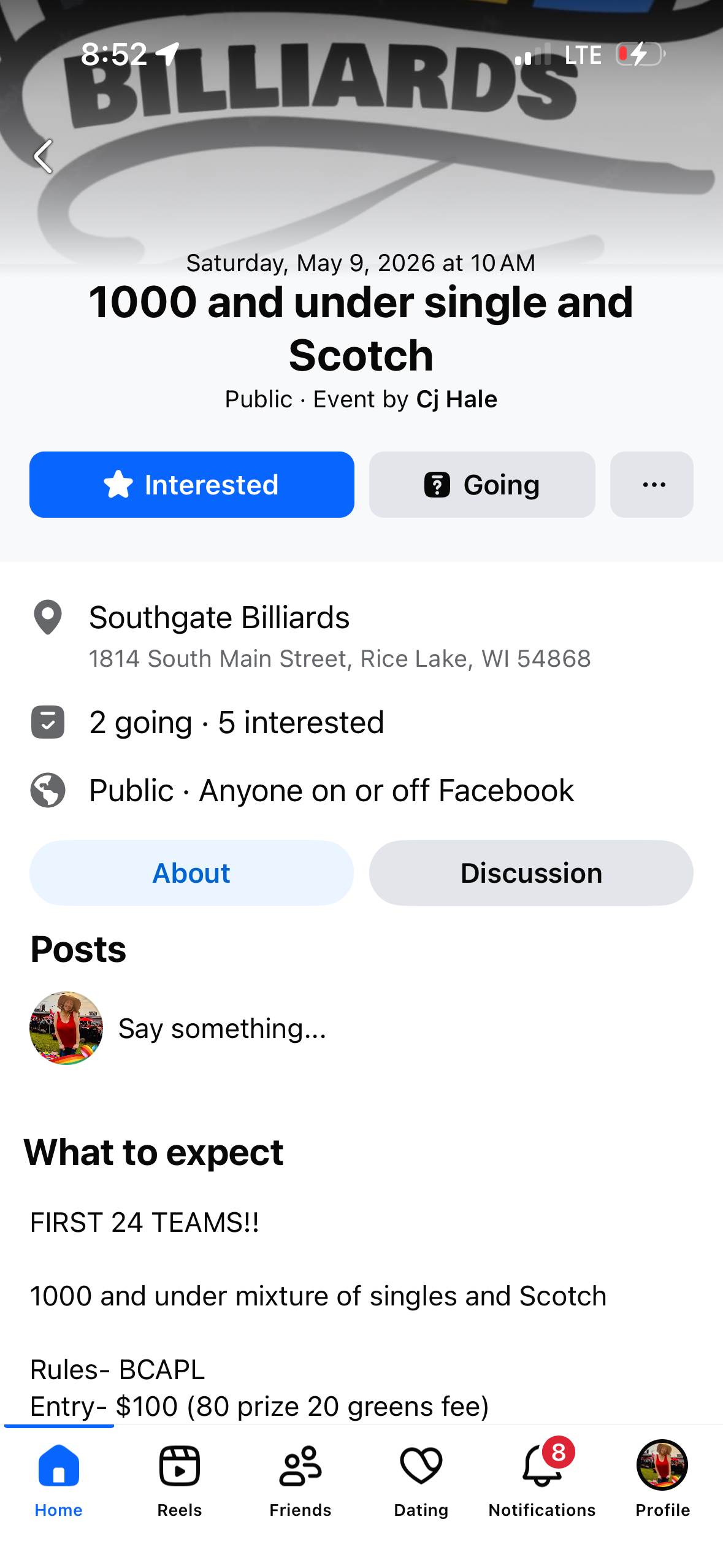The height and width of the screenshot is (1568, 723).
Task: Go back using the back arrow
Action: pos(43,156)
